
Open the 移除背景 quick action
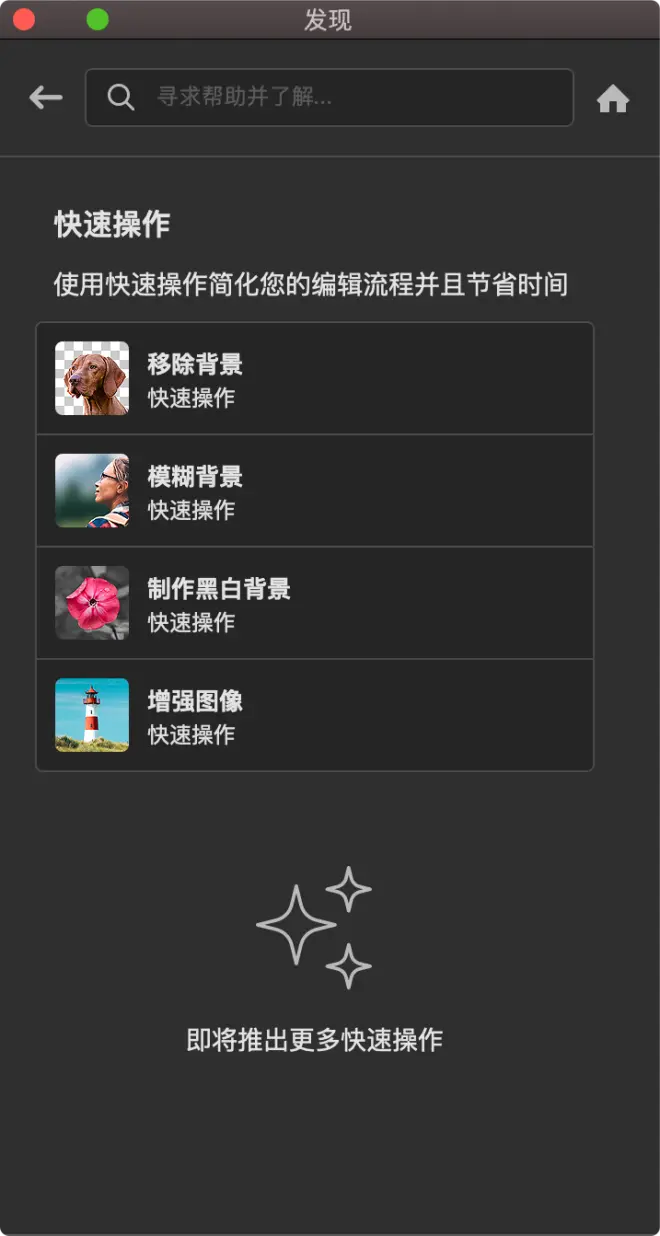(x=315, y=378)
